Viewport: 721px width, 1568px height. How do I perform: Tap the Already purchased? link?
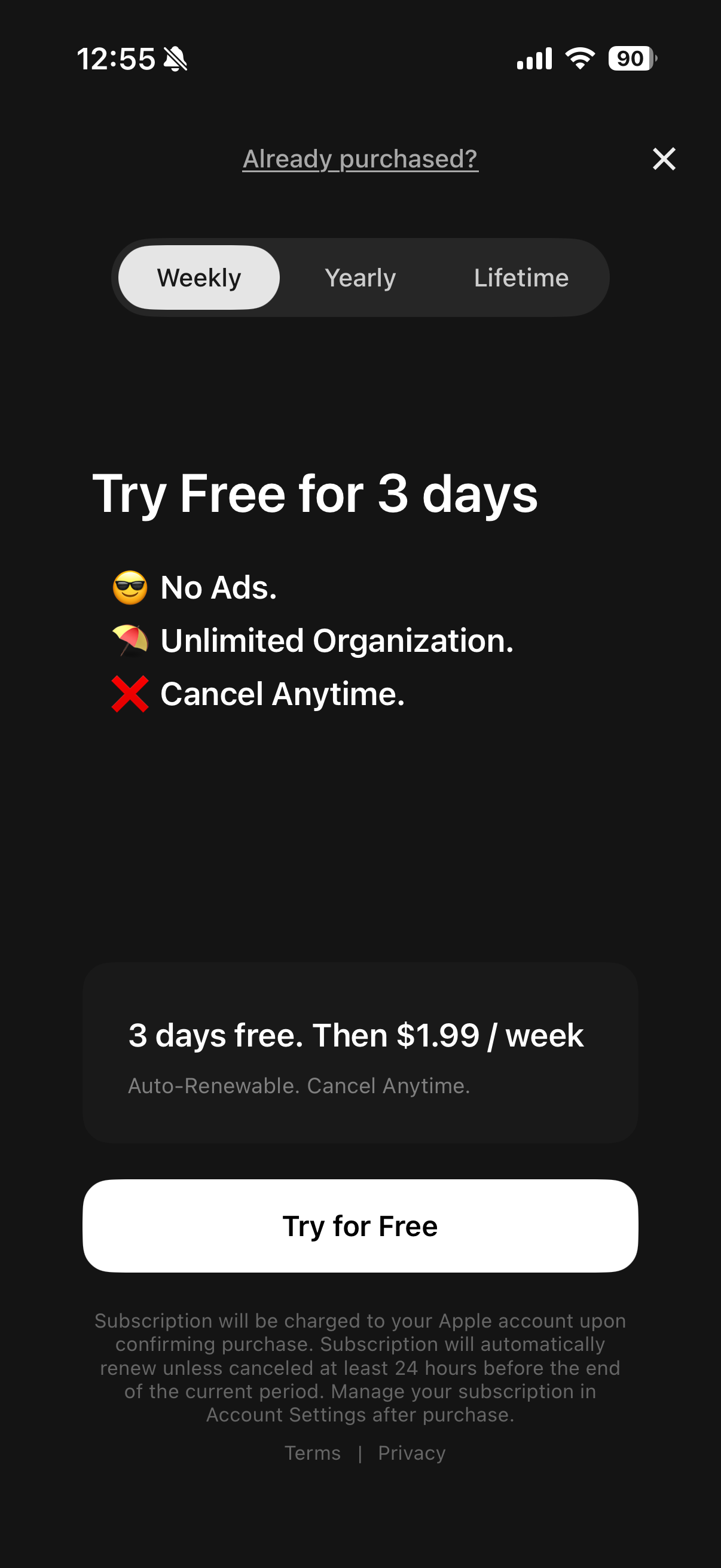(360, 159)
